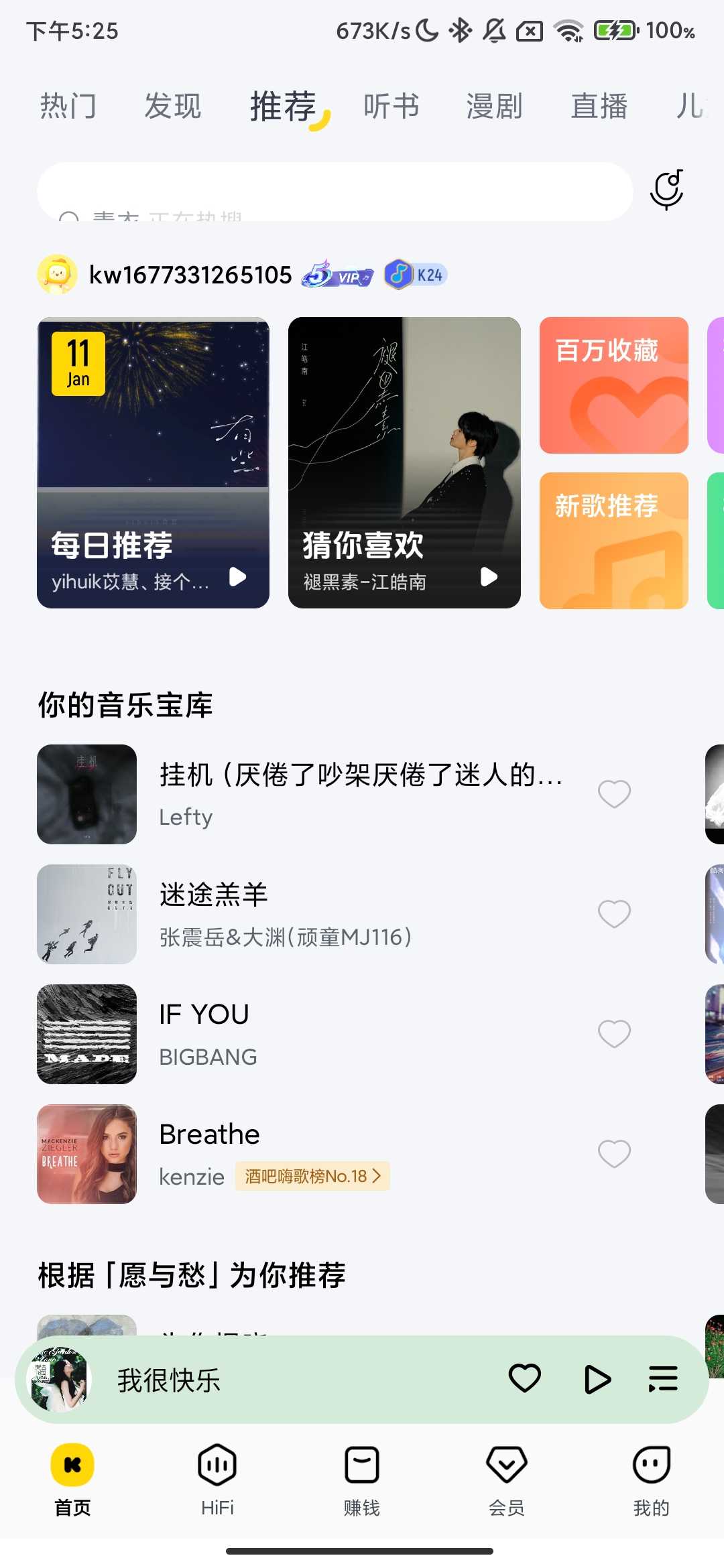Open the 新歌推荐 tile
This screenshot has height=1568, width=724.
(x=613, y=541)
